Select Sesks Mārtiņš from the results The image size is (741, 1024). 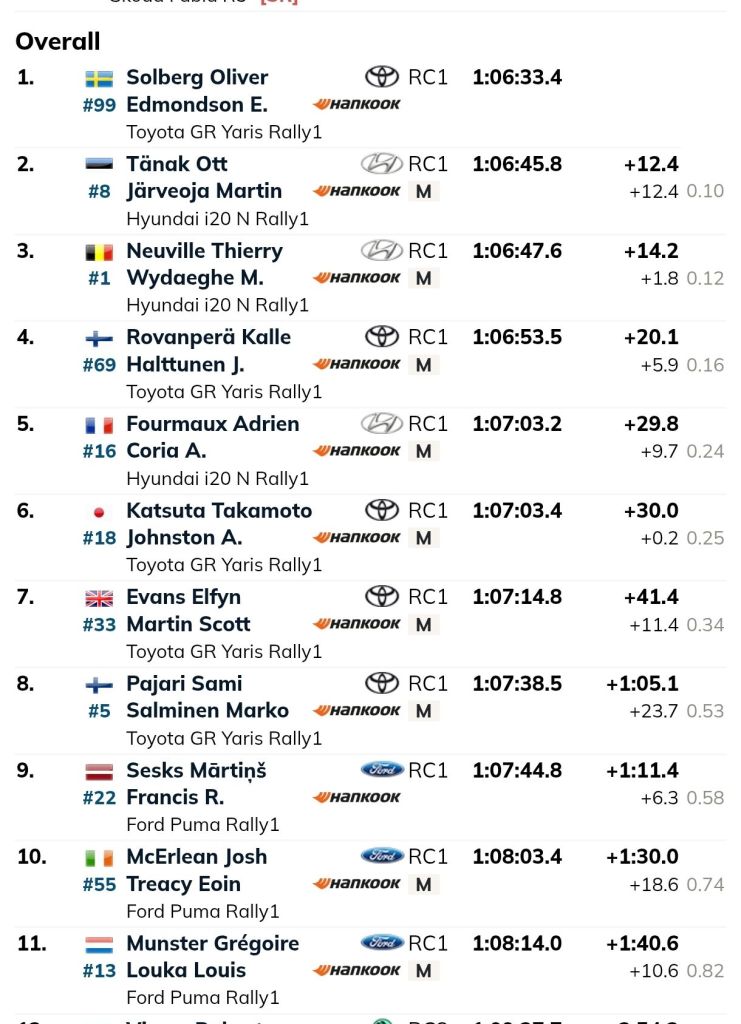pos(196,771)
